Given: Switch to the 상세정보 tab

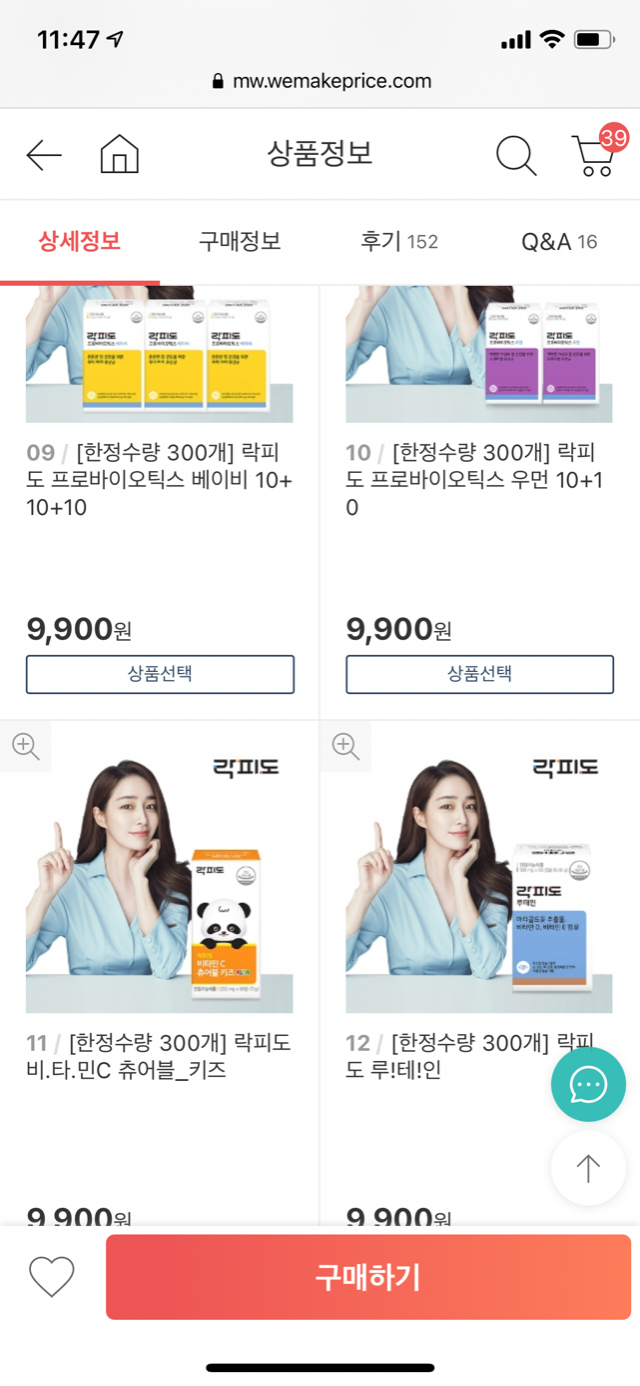Looking at the screenshot, I should coord(80,241).
